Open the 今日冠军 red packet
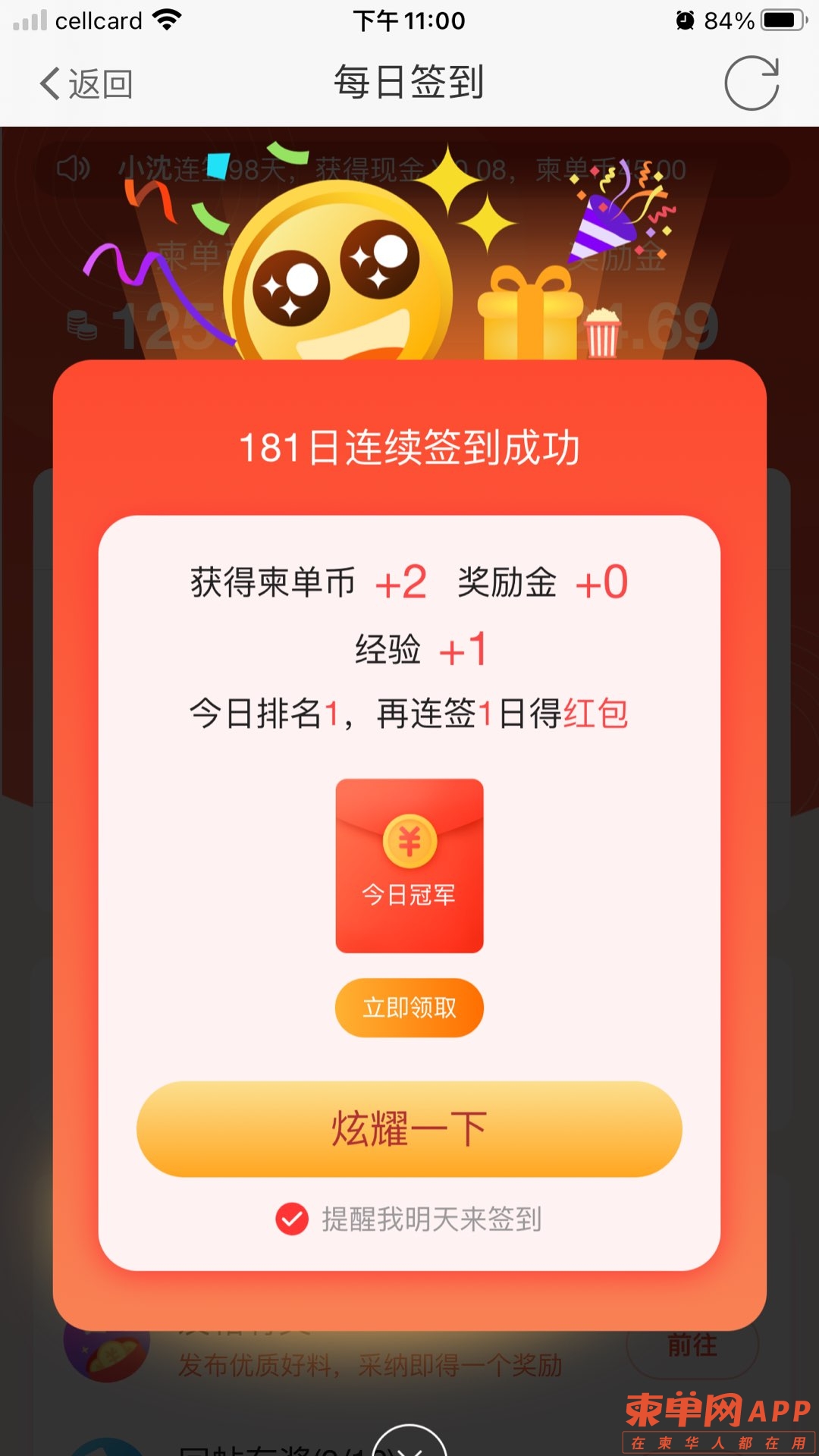 [x=409, y=865]
